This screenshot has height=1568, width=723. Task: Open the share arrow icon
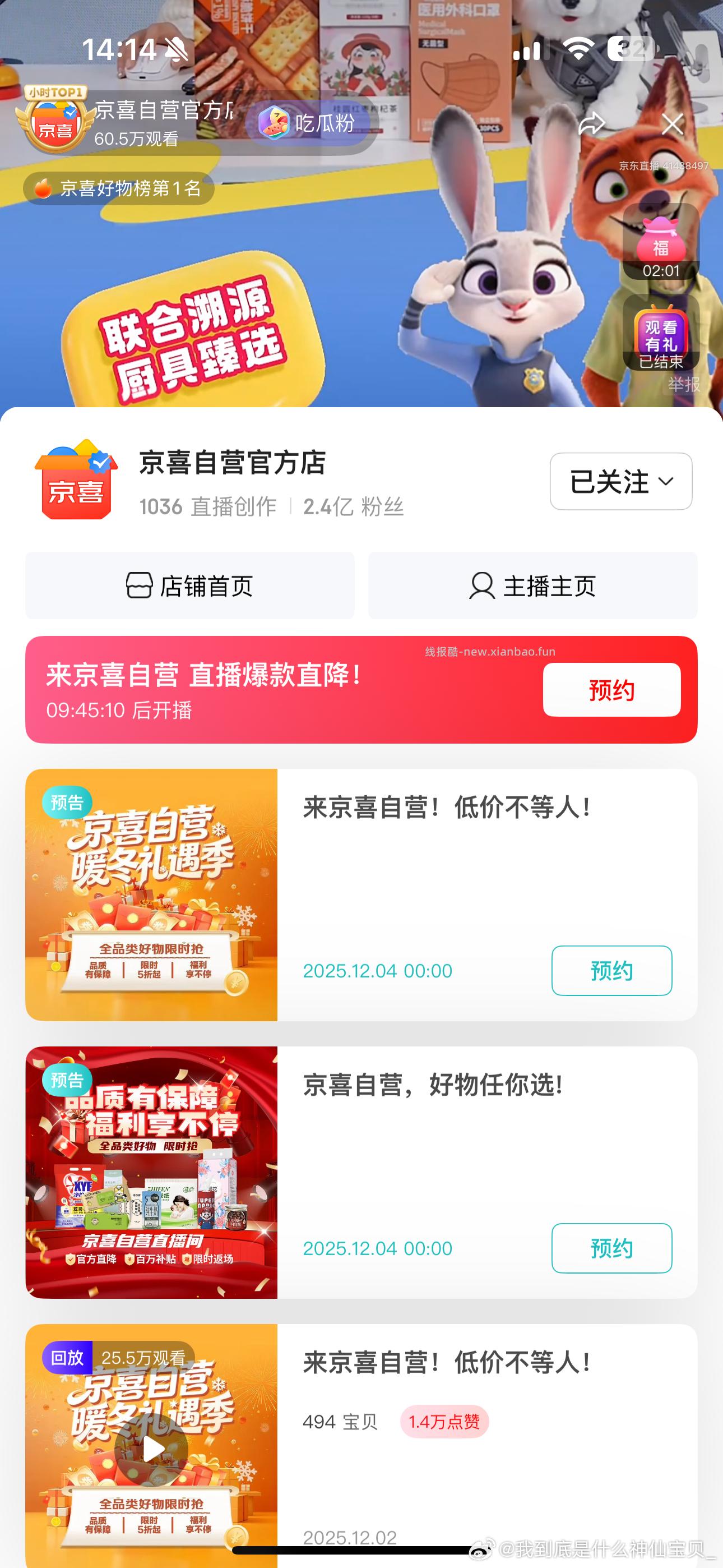coord(594,123)
